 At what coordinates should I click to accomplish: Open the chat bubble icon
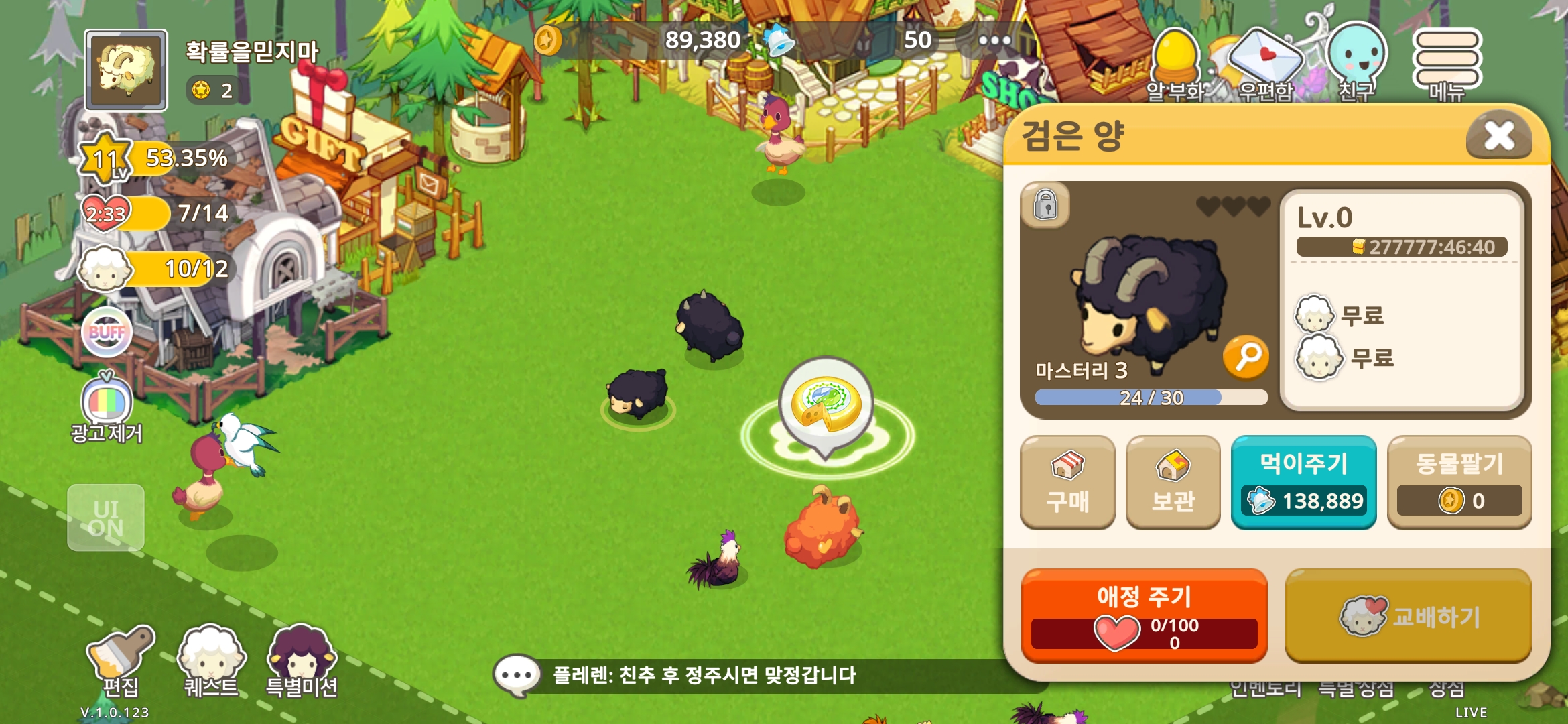point(517,675)
